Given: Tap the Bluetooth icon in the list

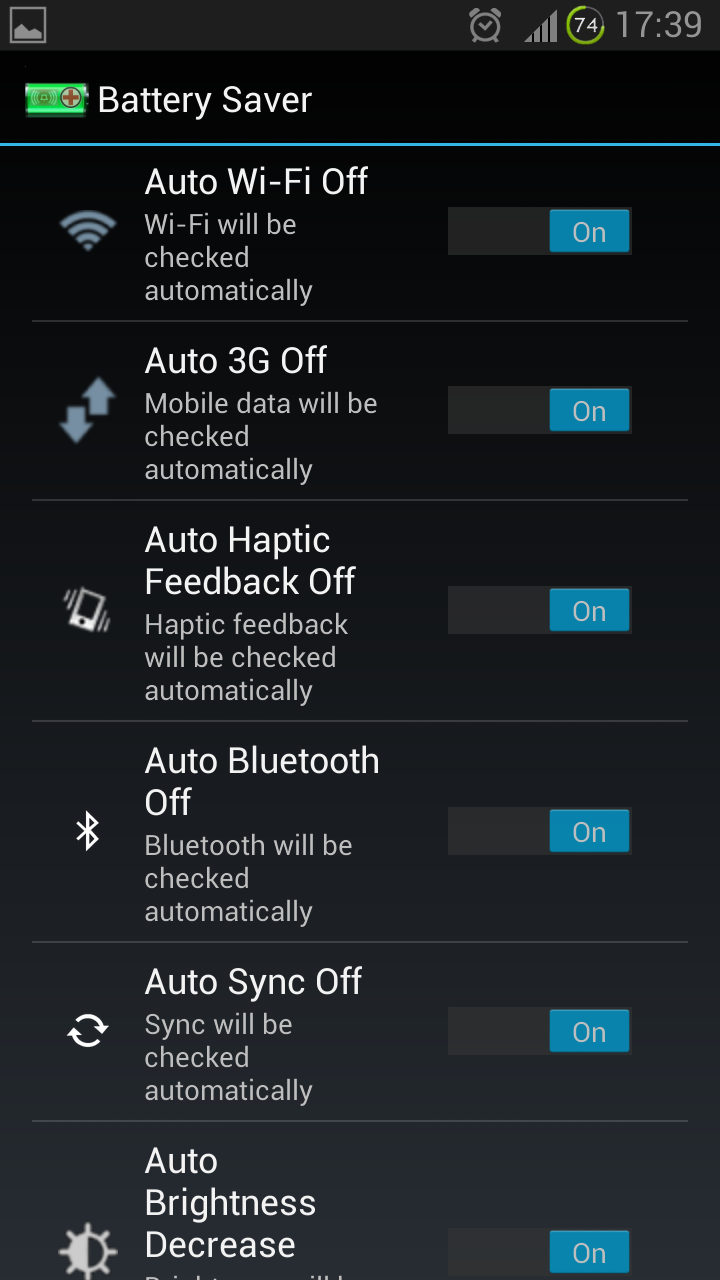Looking at the screenshot, I should (88, 831).
